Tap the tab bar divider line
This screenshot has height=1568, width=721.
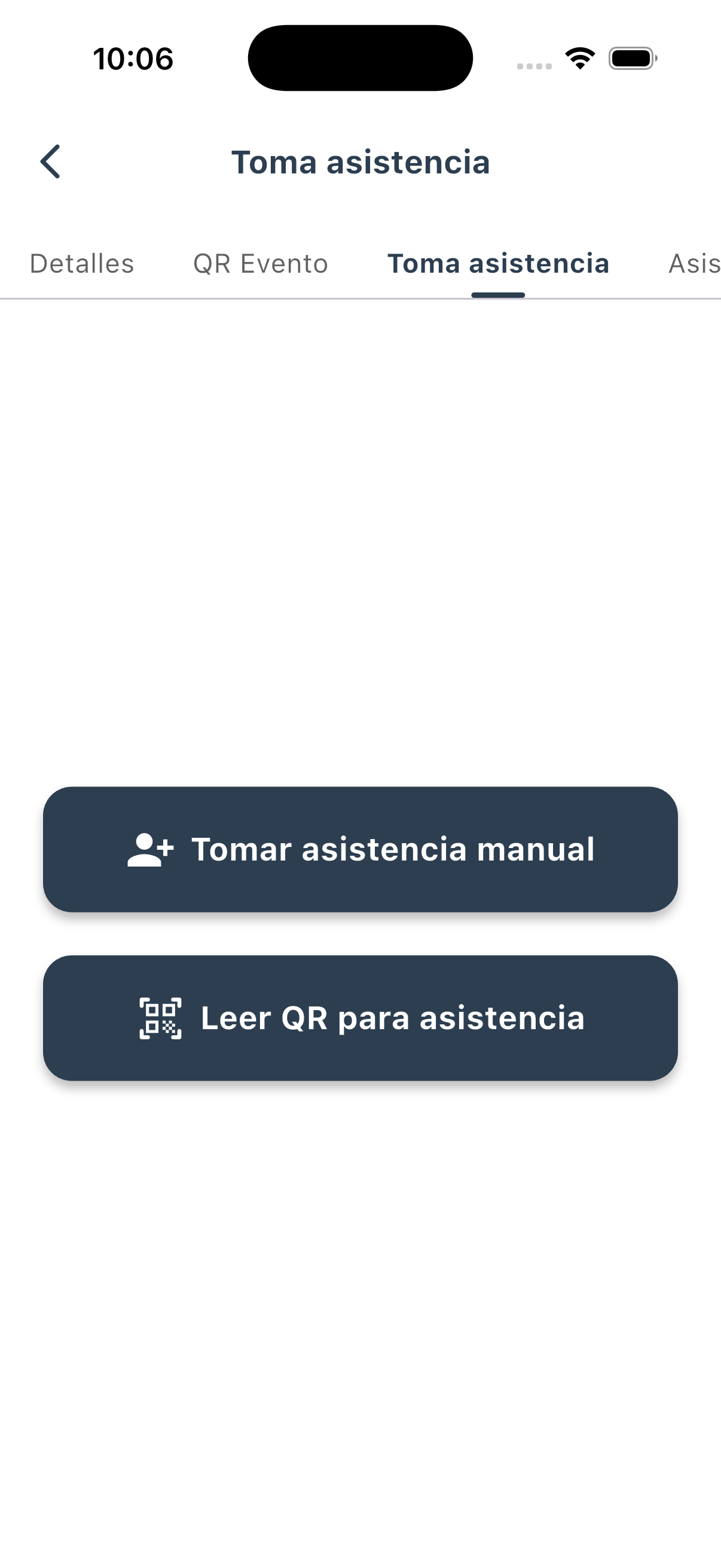click(243, 298)
